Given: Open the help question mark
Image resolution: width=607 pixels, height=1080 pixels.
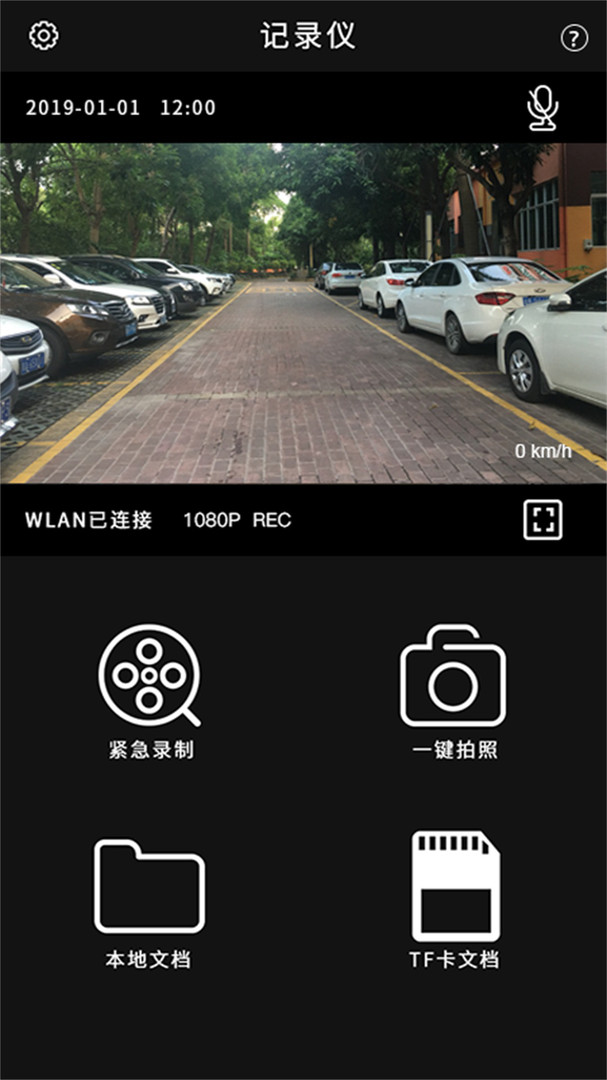Looking at the screenshot, I should point(574,39).
